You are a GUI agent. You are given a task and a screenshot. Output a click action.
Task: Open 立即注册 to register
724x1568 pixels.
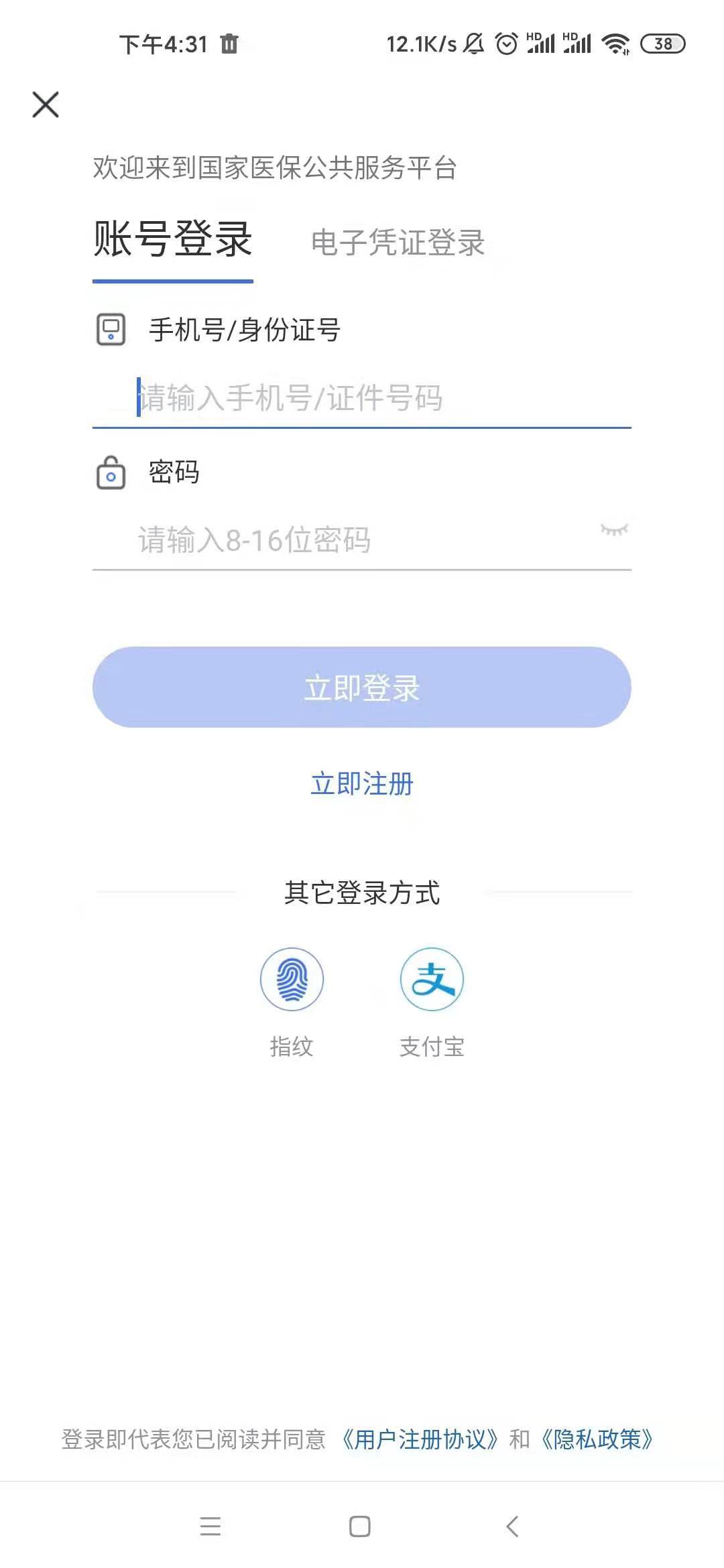coord(362,784)
